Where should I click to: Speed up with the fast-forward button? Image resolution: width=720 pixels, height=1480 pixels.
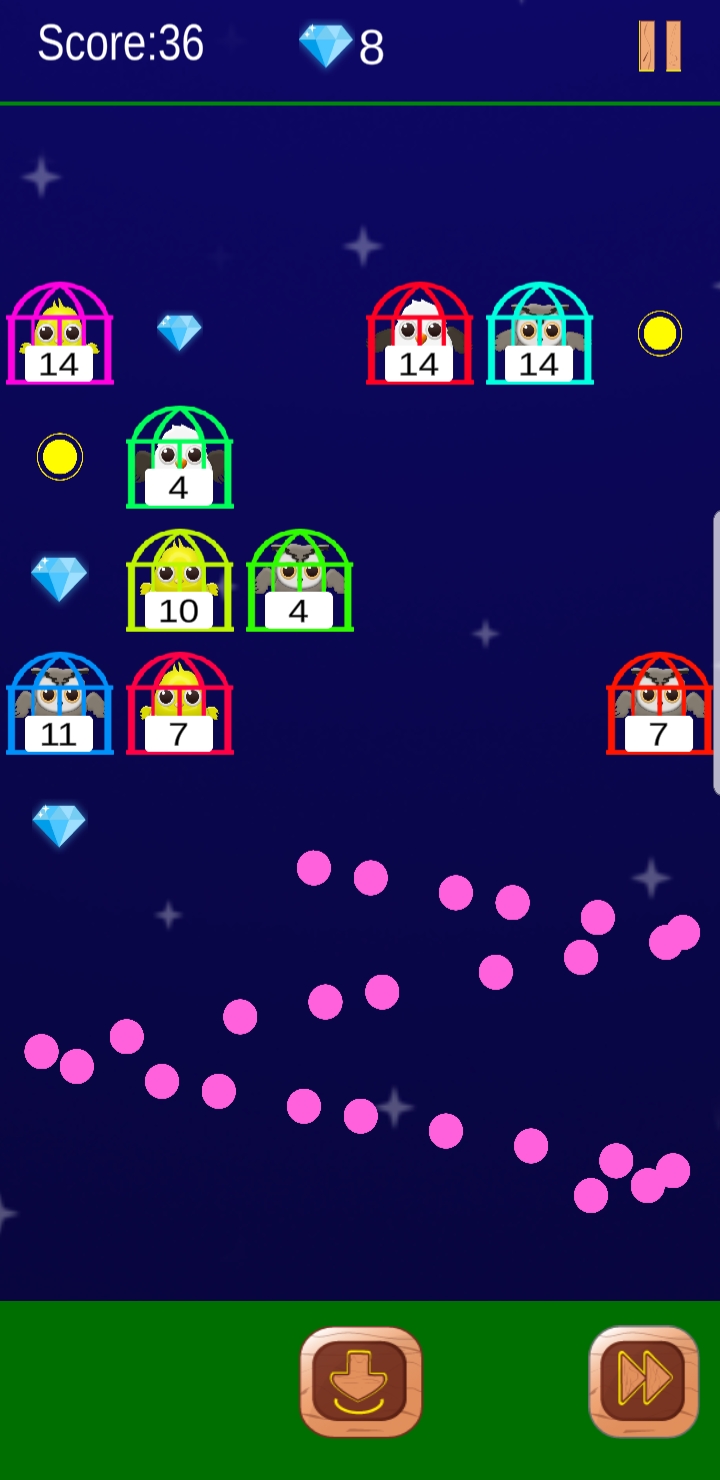click(644, 1381)
